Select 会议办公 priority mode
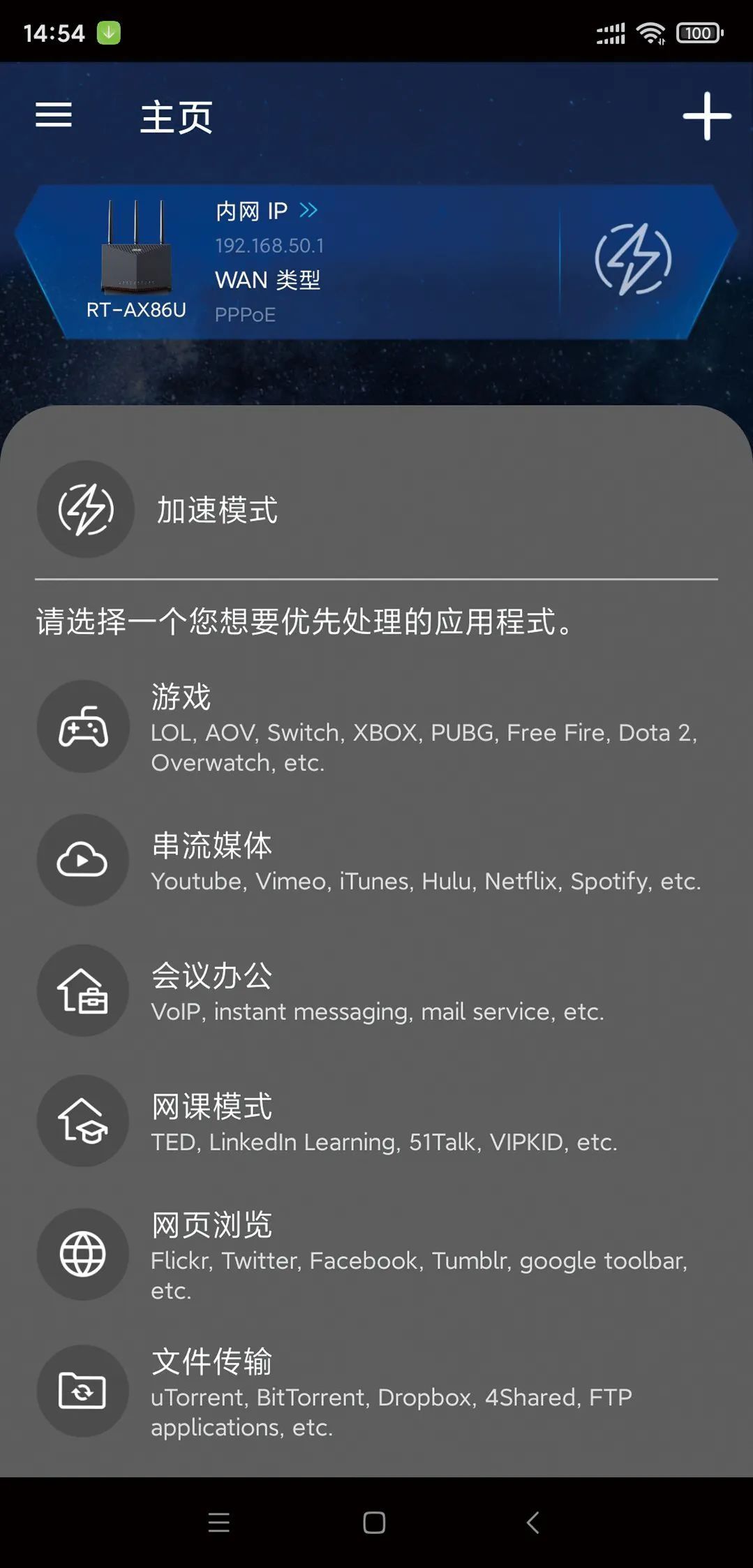 376,991
